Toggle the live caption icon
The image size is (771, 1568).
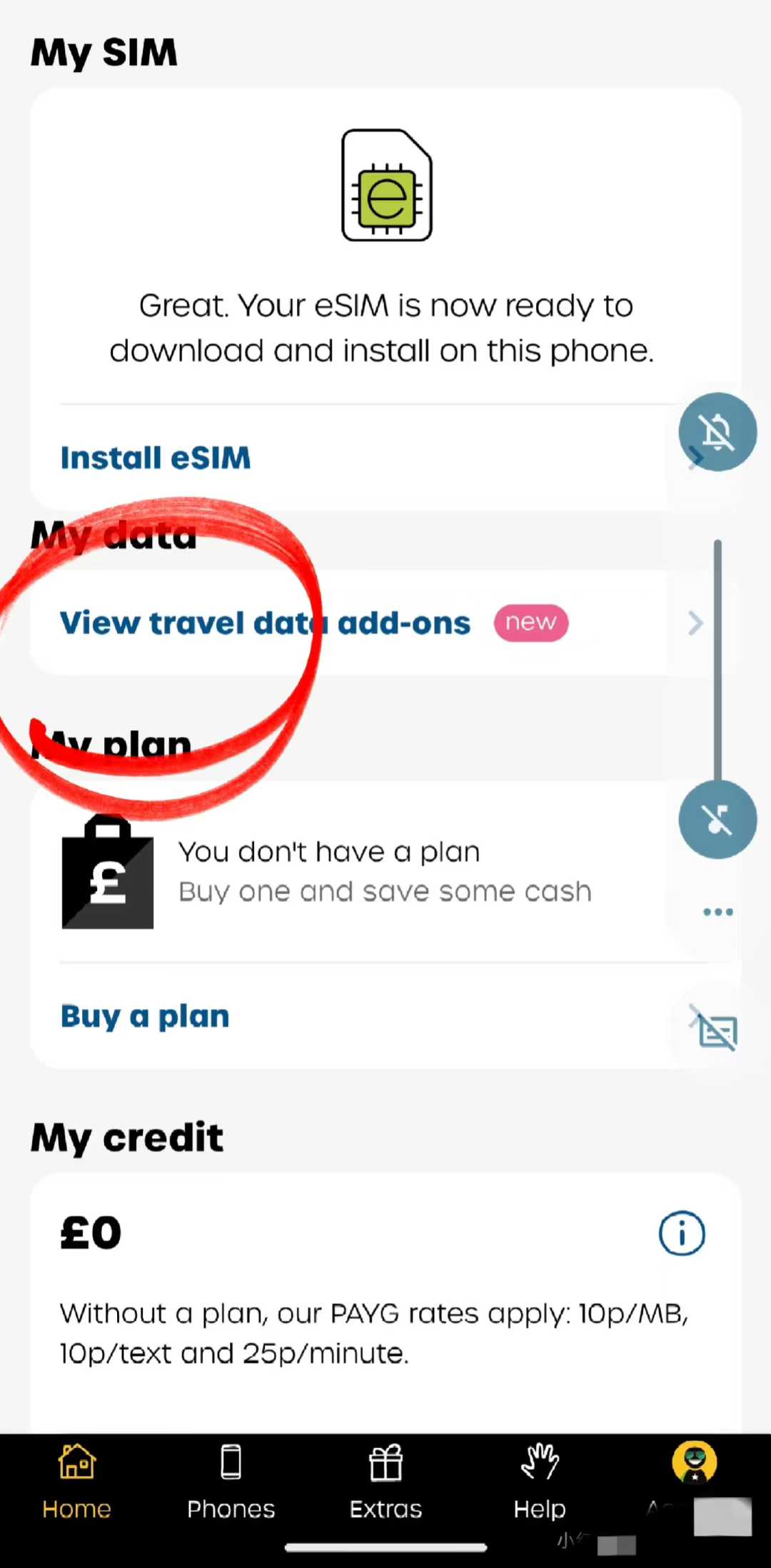(x=717, y=1032)
